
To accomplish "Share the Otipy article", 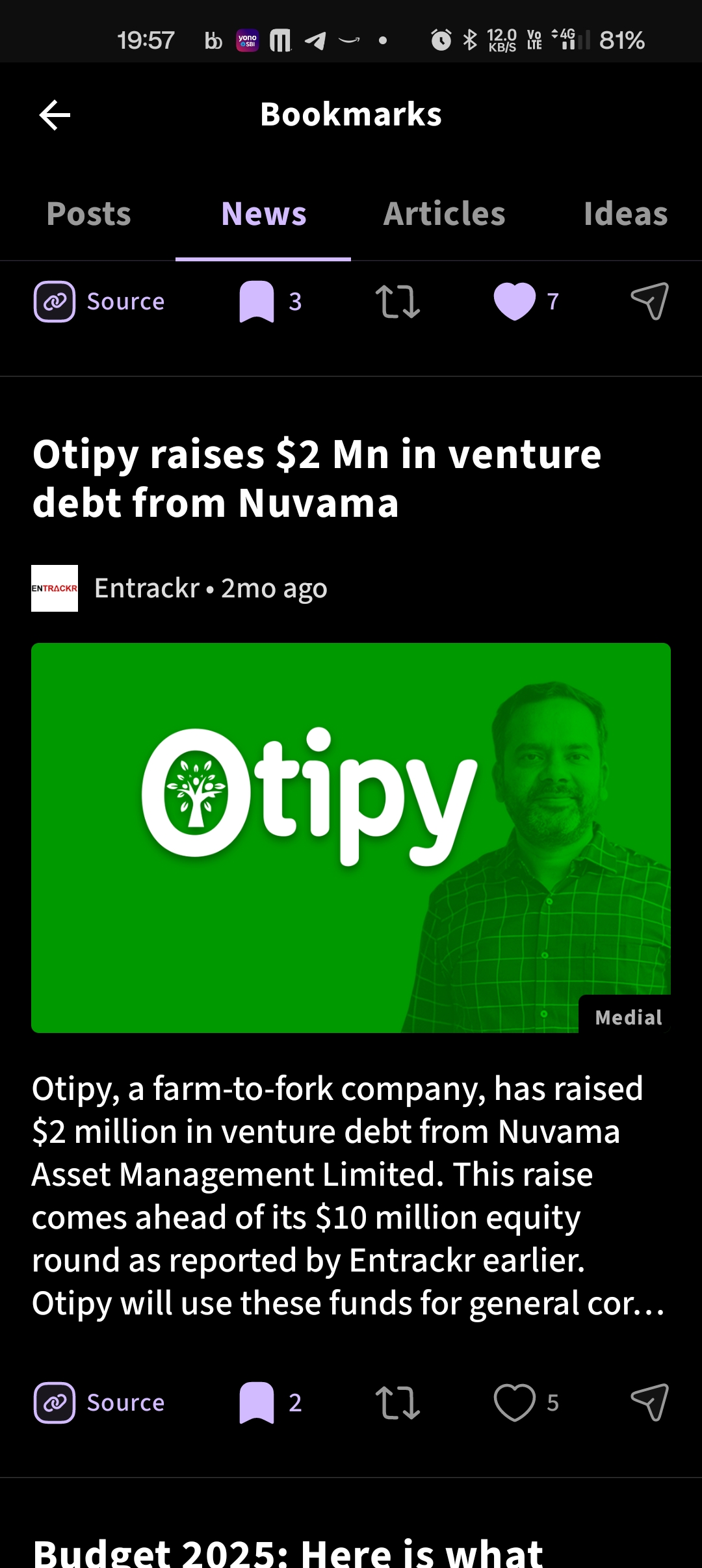I will click(650, 1403).
